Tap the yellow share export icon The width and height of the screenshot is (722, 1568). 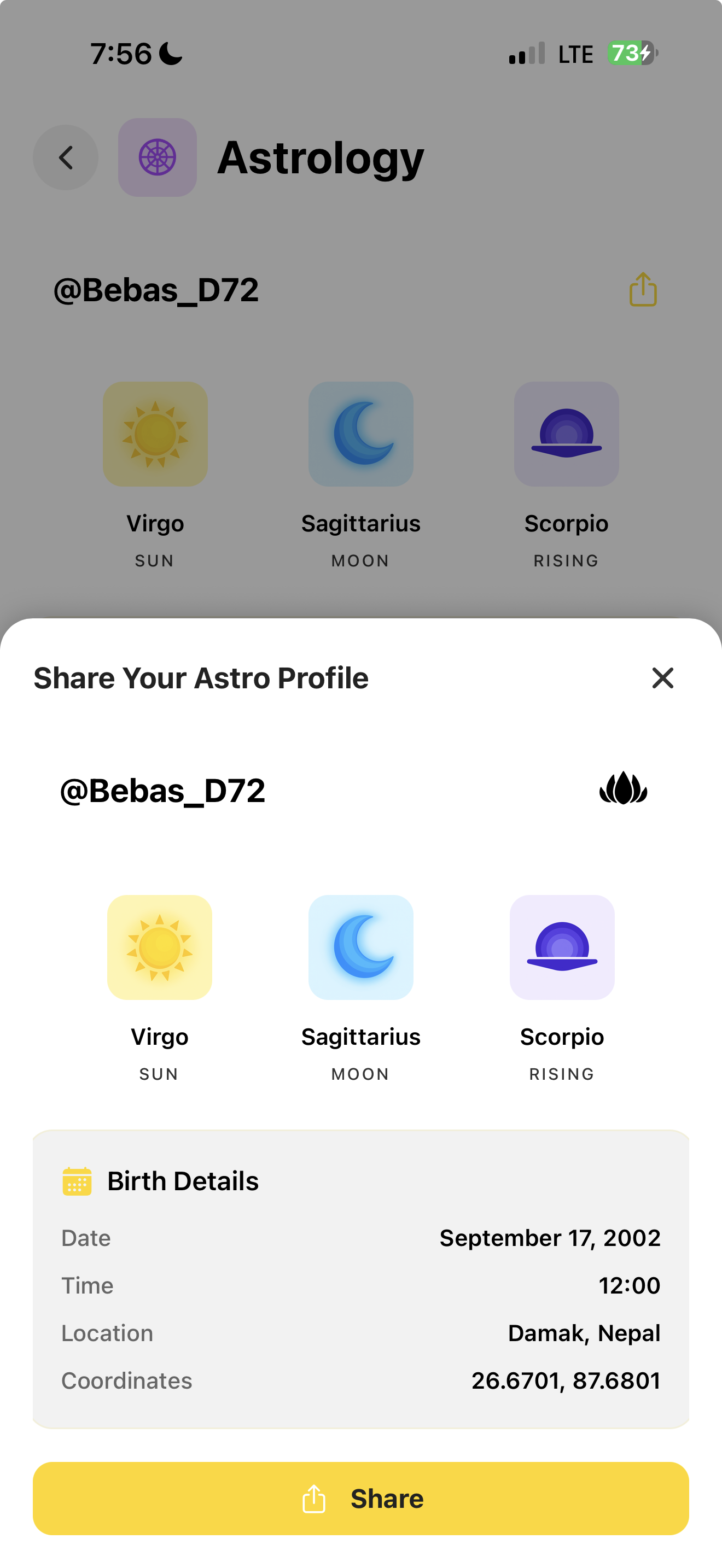642,289
